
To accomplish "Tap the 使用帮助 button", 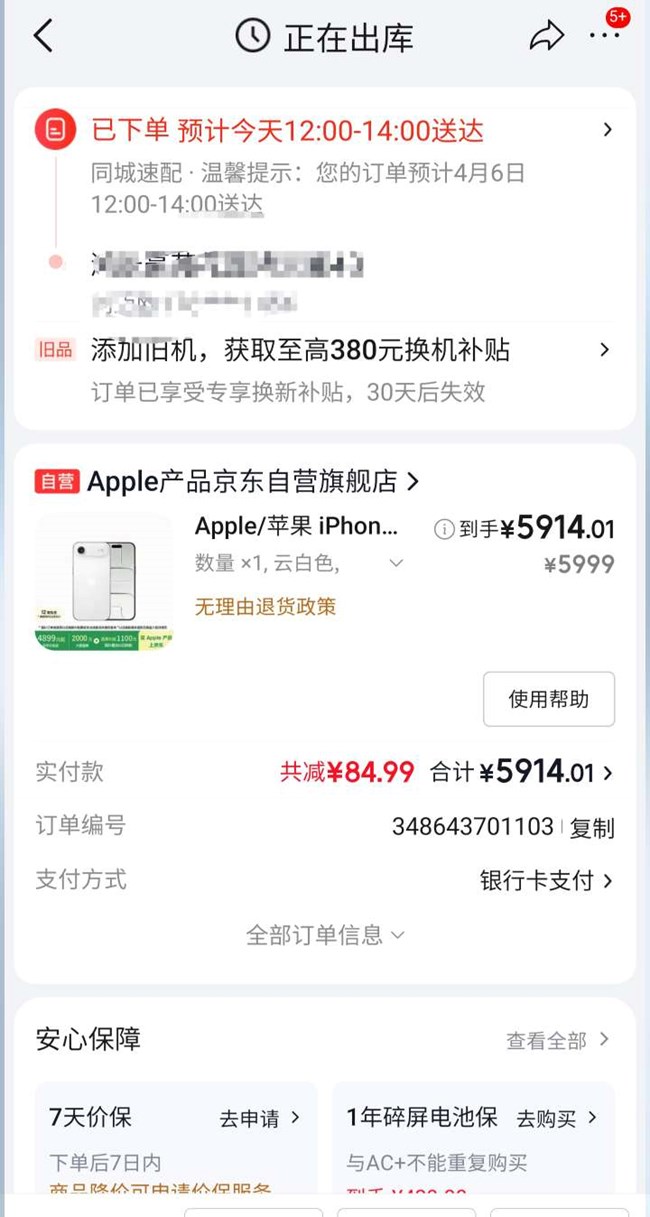I will pyautogui.click(x=548, y=699).
